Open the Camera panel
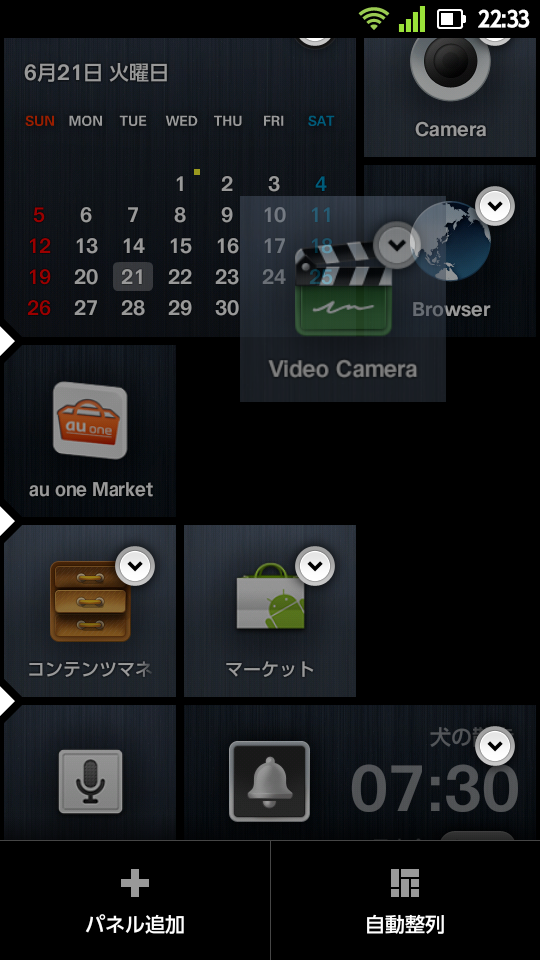The height and width of the screenshot is (960, 540). coord(450,97)
